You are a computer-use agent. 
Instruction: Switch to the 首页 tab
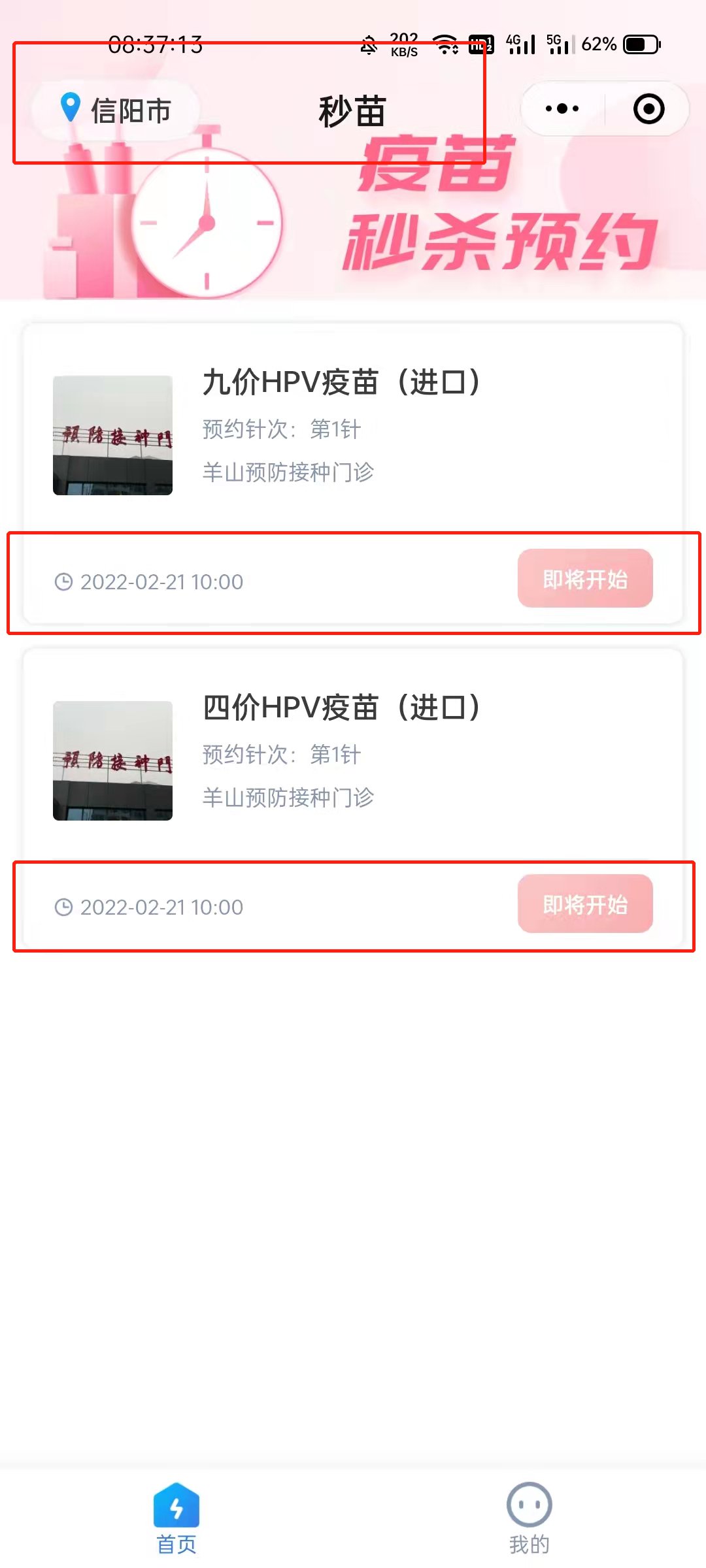pyautogui.click(x=176, y=1518)
